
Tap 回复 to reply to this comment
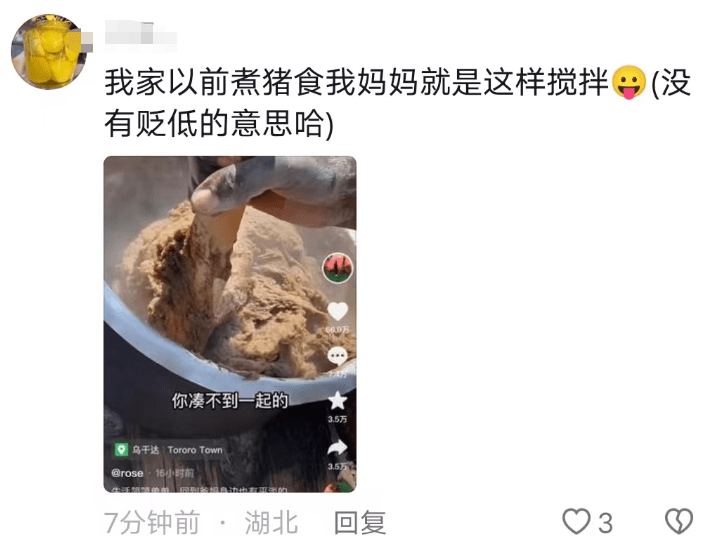360,522
